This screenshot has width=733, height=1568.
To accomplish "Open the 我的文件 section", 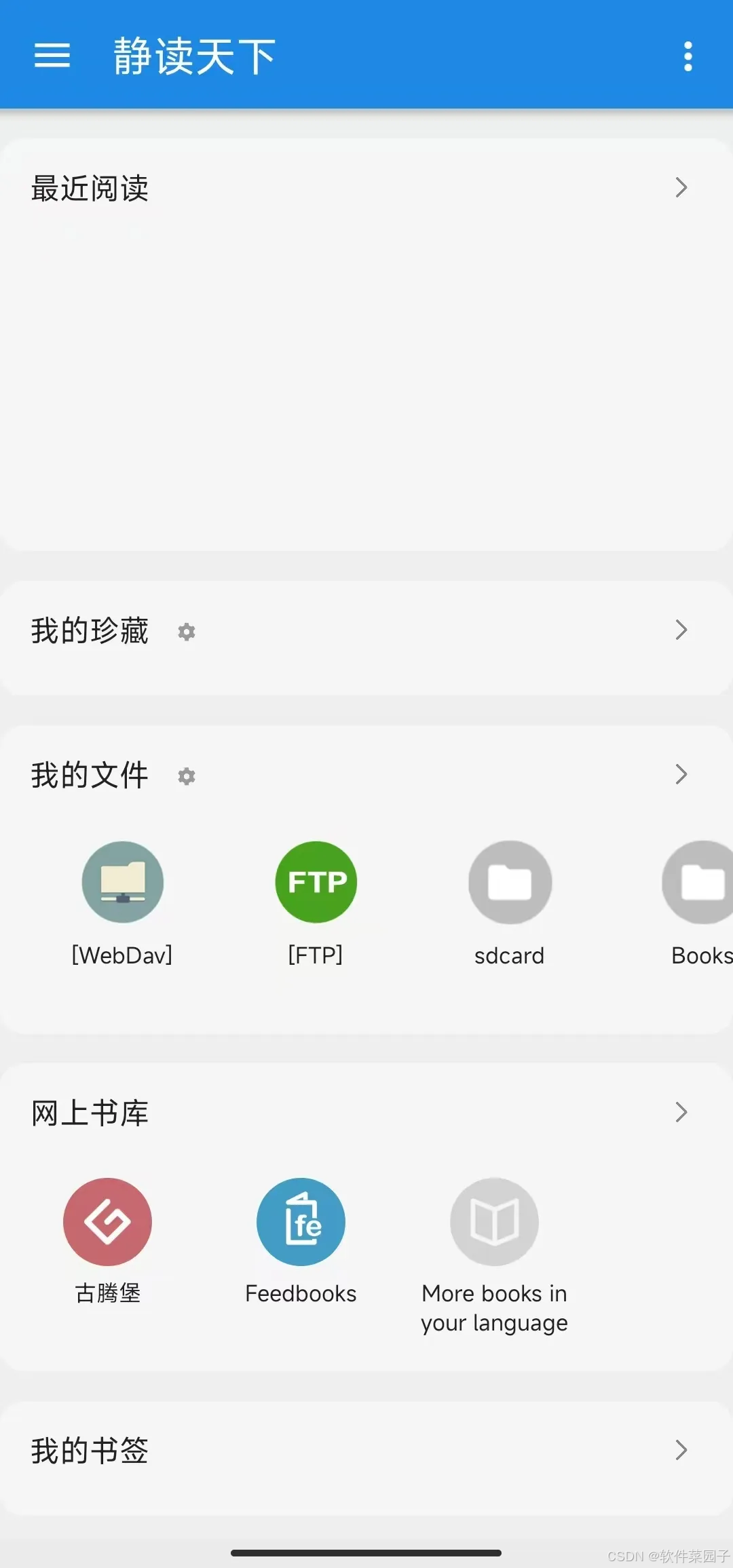I will pyautogui.click(x=90, y=774).
